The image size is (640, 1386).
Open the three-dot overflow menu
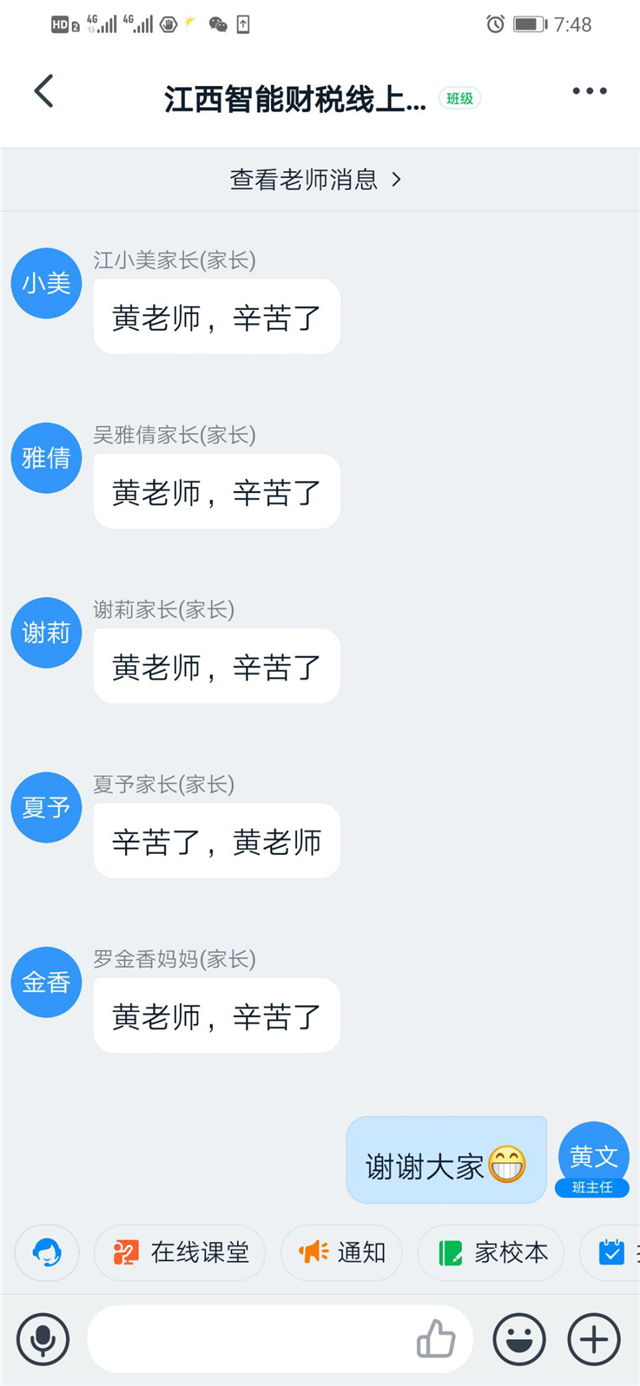coord(589,92)
